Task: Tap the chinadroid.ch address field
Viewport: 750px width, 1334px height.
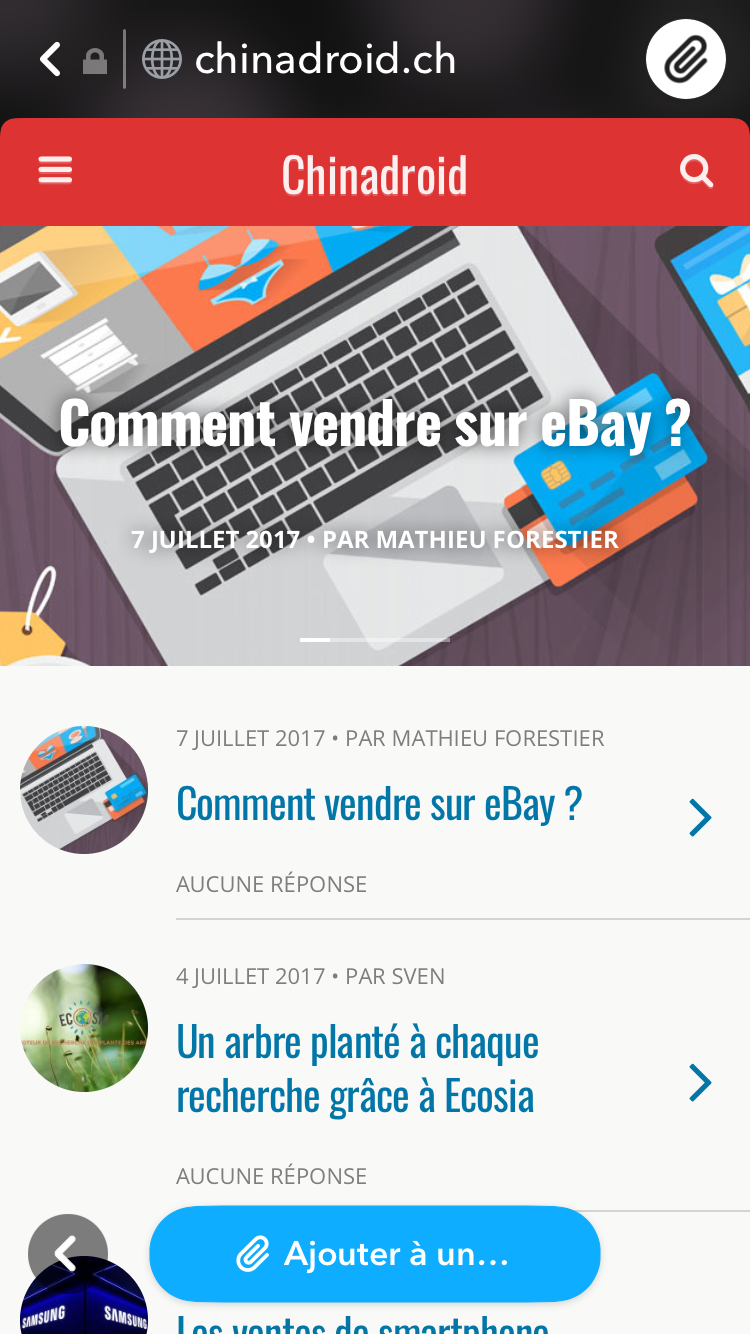Action: click(325, 60)
